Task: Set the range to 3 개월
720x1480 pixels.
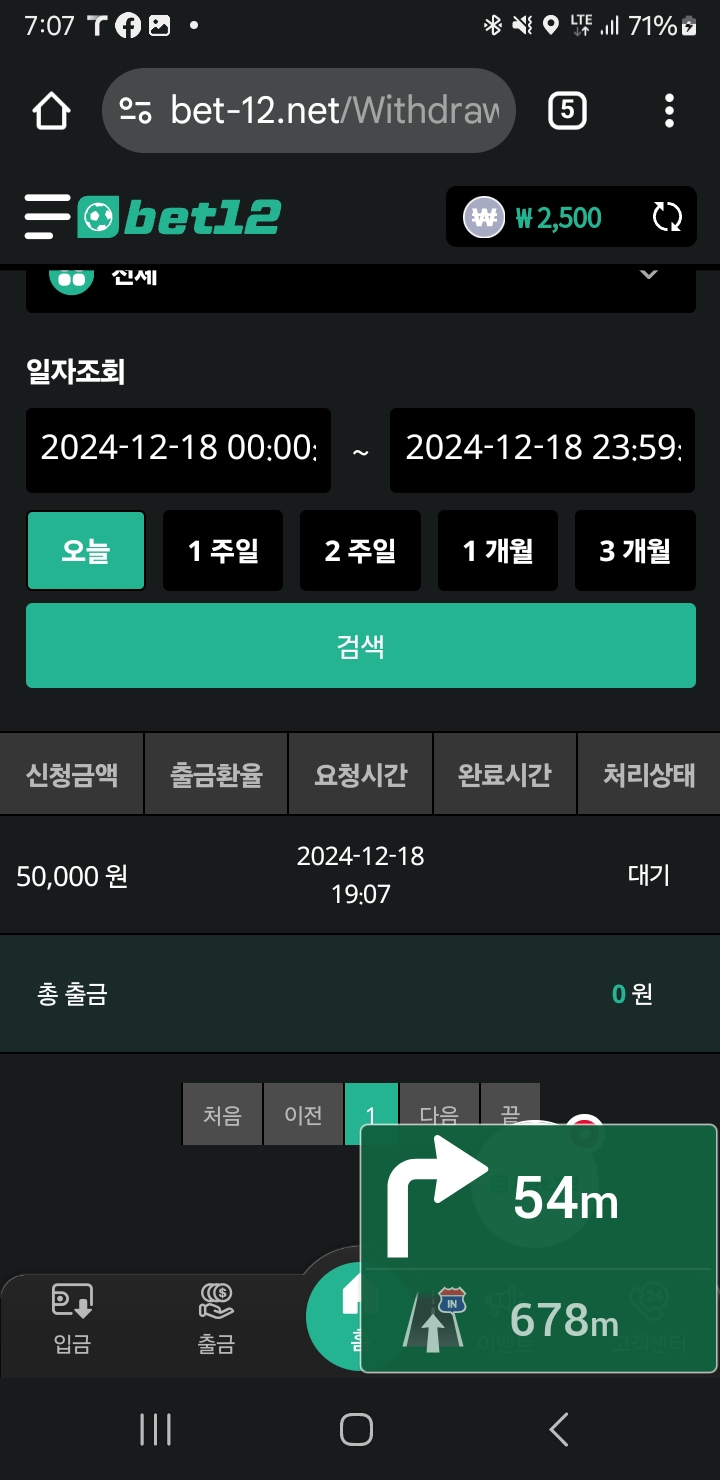Action: pyautogui.click(x=635, y=551)
